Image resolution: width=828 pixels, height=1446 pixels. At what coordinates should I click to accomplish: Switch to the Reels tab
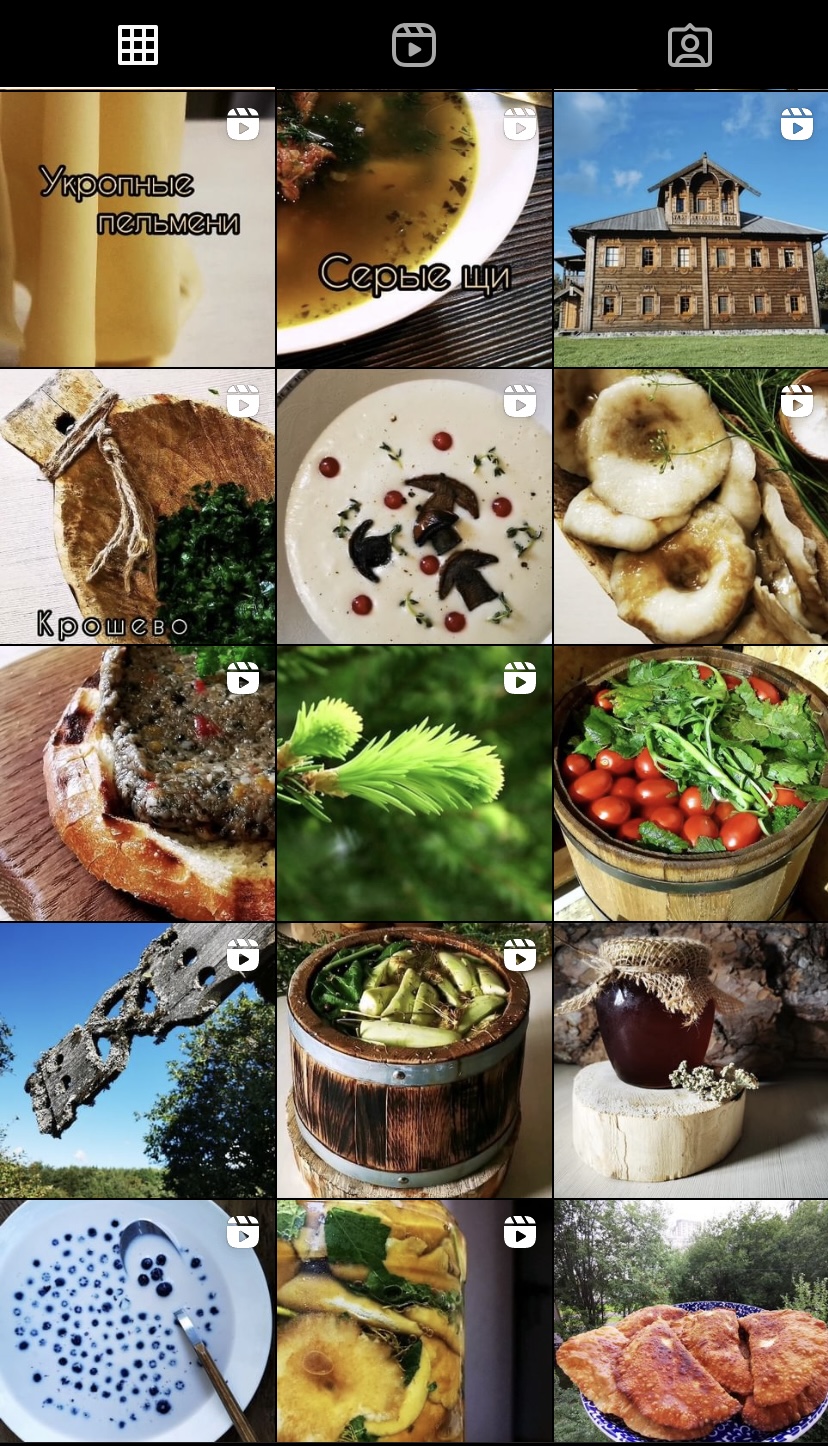(x=414, y=45)
